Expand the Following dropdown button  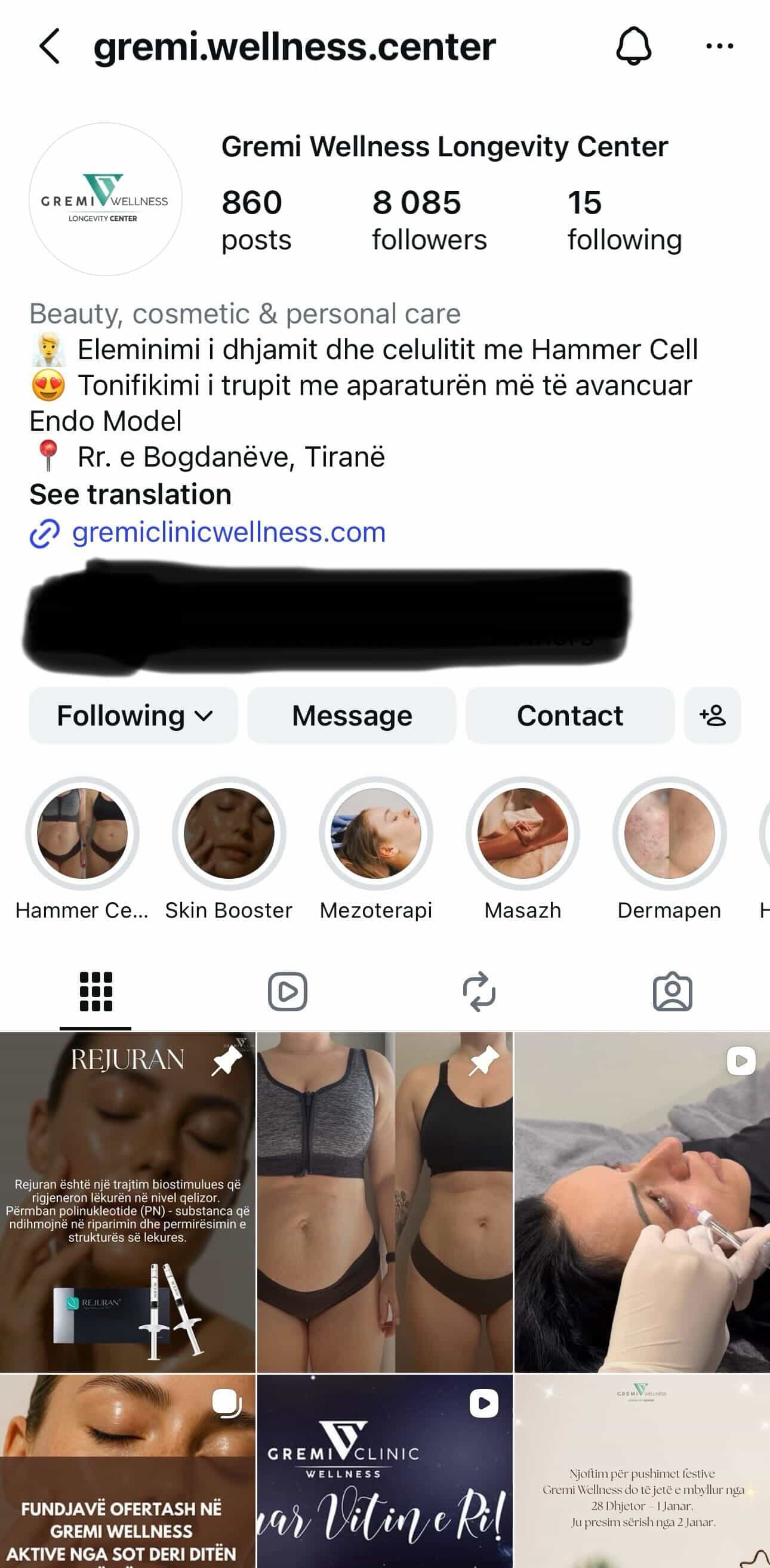tap(134, 716)
